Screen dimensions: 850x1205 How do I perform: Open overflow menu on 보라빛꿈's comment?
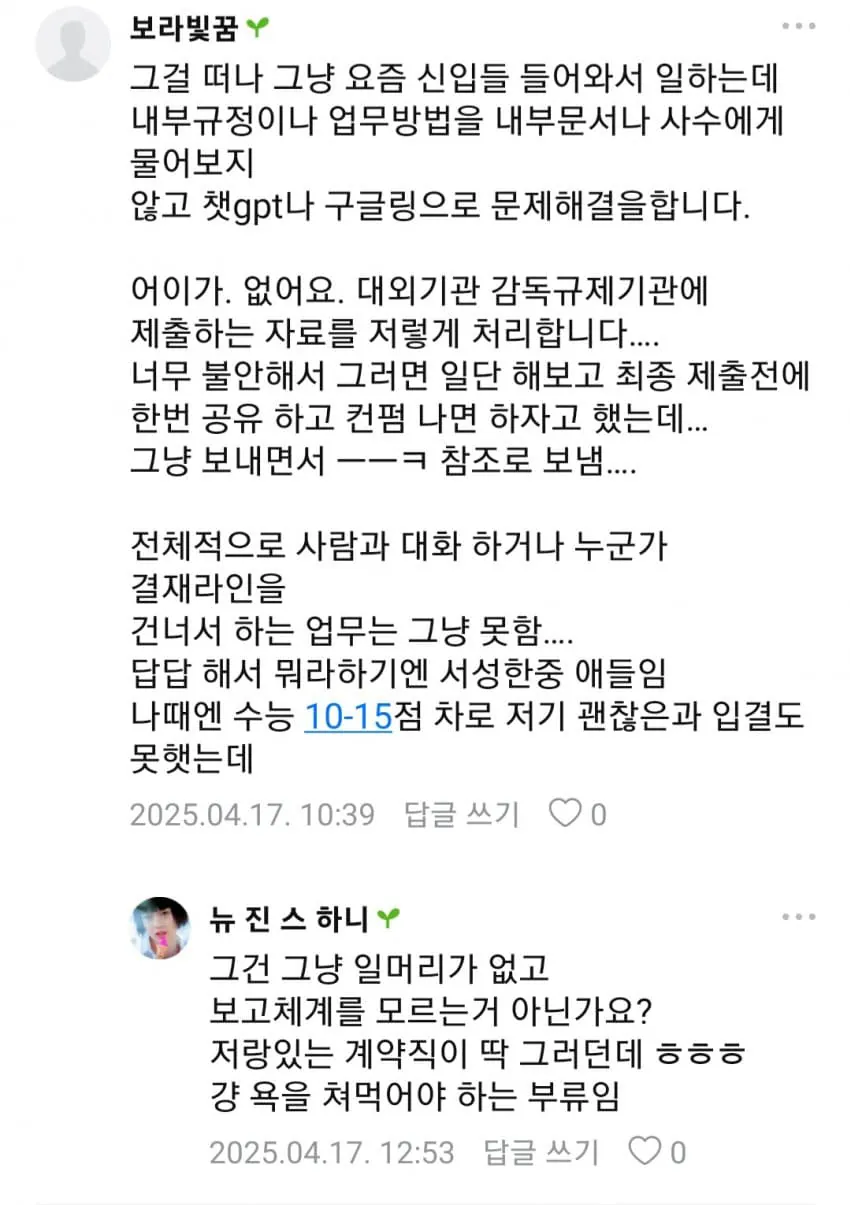[798, 28]
